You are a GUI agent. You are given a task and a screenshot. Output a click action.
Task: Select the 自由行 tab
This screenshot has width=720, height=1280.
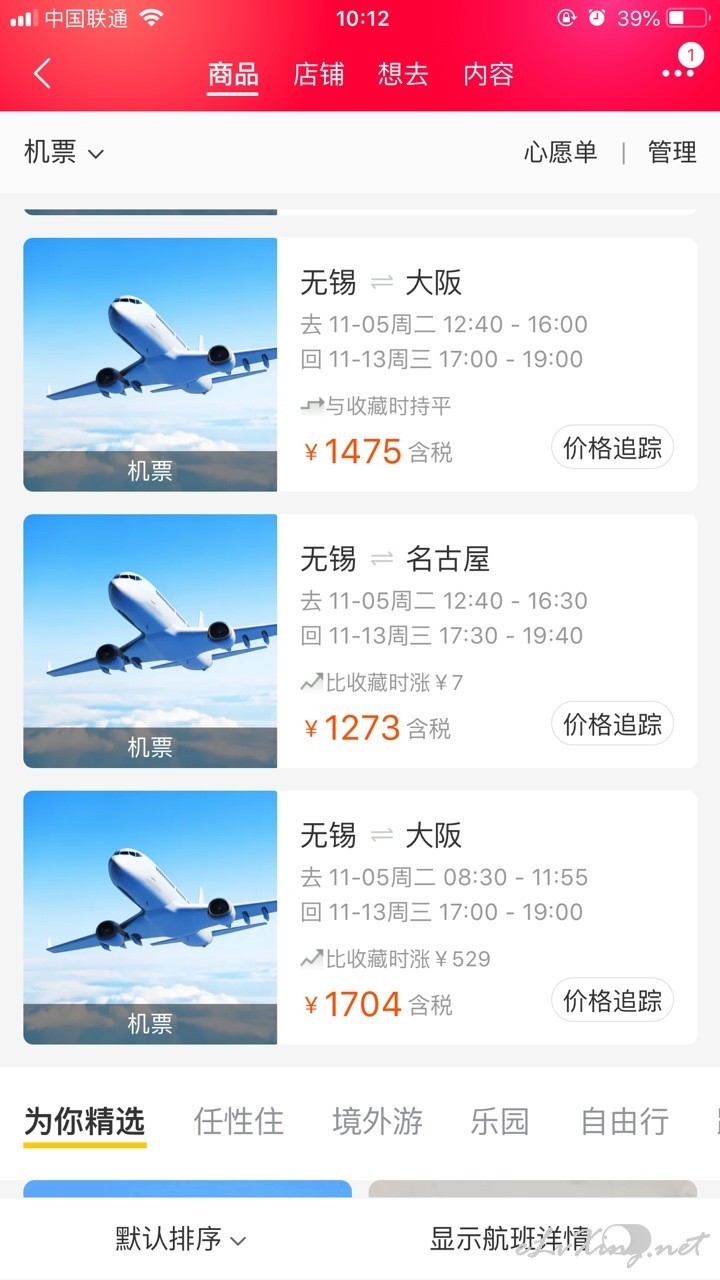coord(624,1121)
